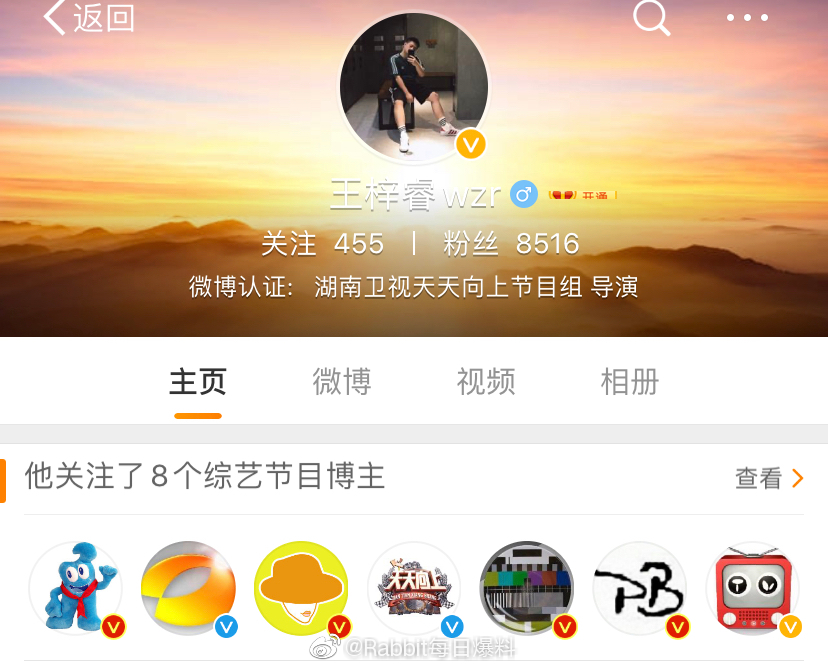The image size is (828, 668).
Task: Open the handwritten signature avatar blogger
Action: coord(640,589)
